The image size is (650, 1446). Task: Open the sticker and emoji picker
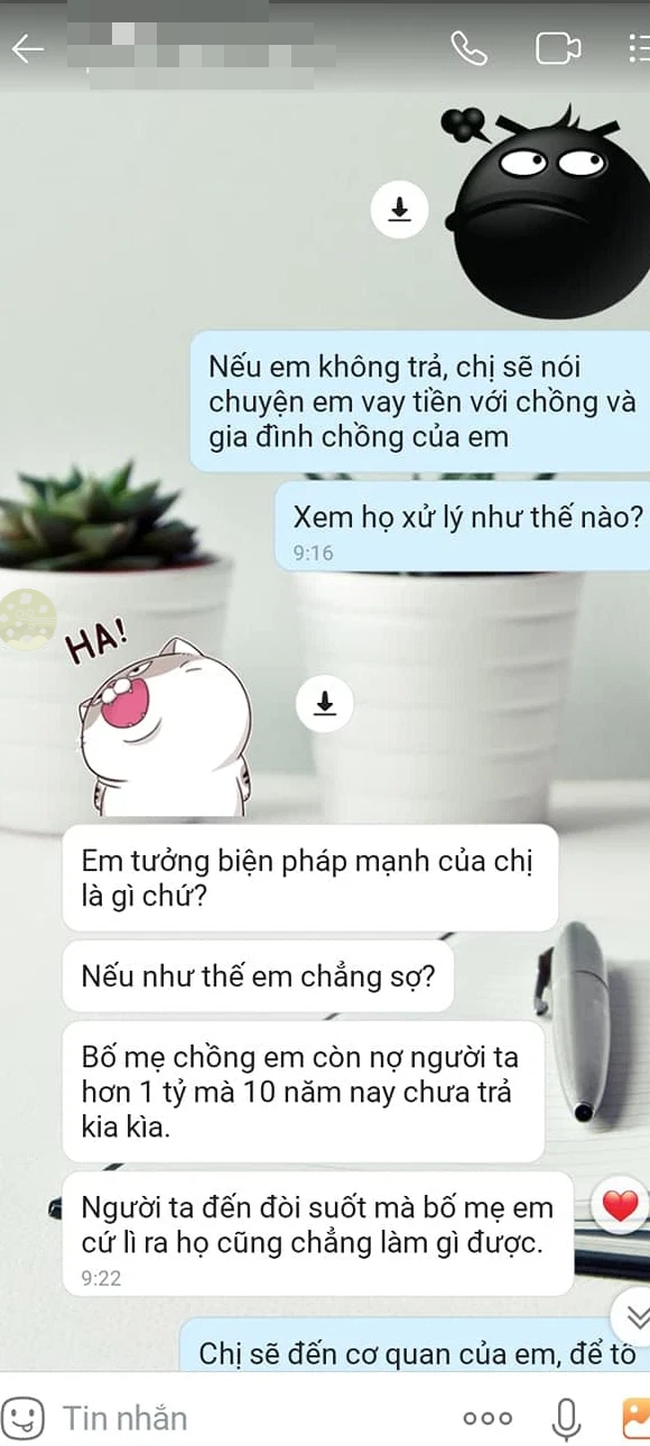click(26, 1416)
